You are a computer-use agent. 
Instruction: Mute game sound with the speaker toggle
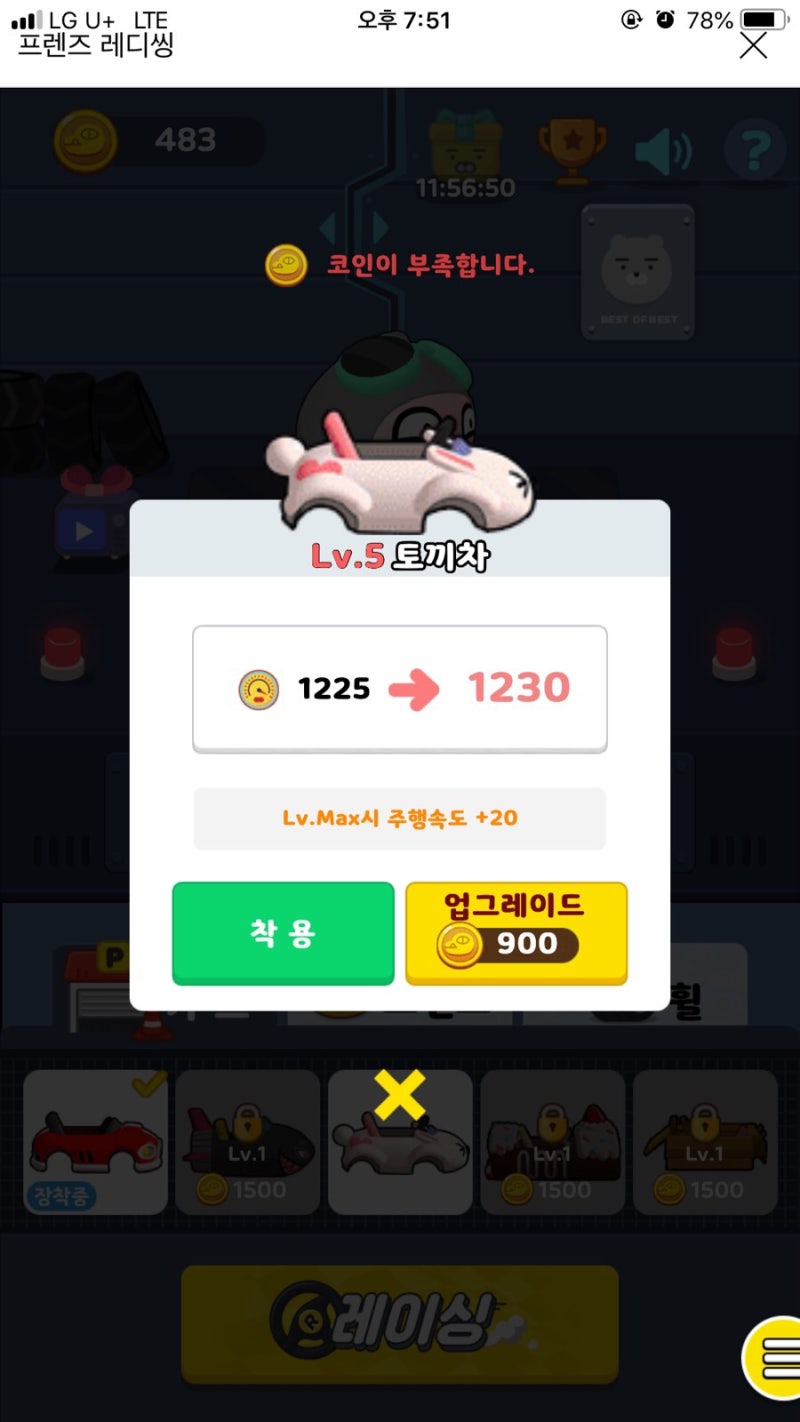tap(661, 148)
